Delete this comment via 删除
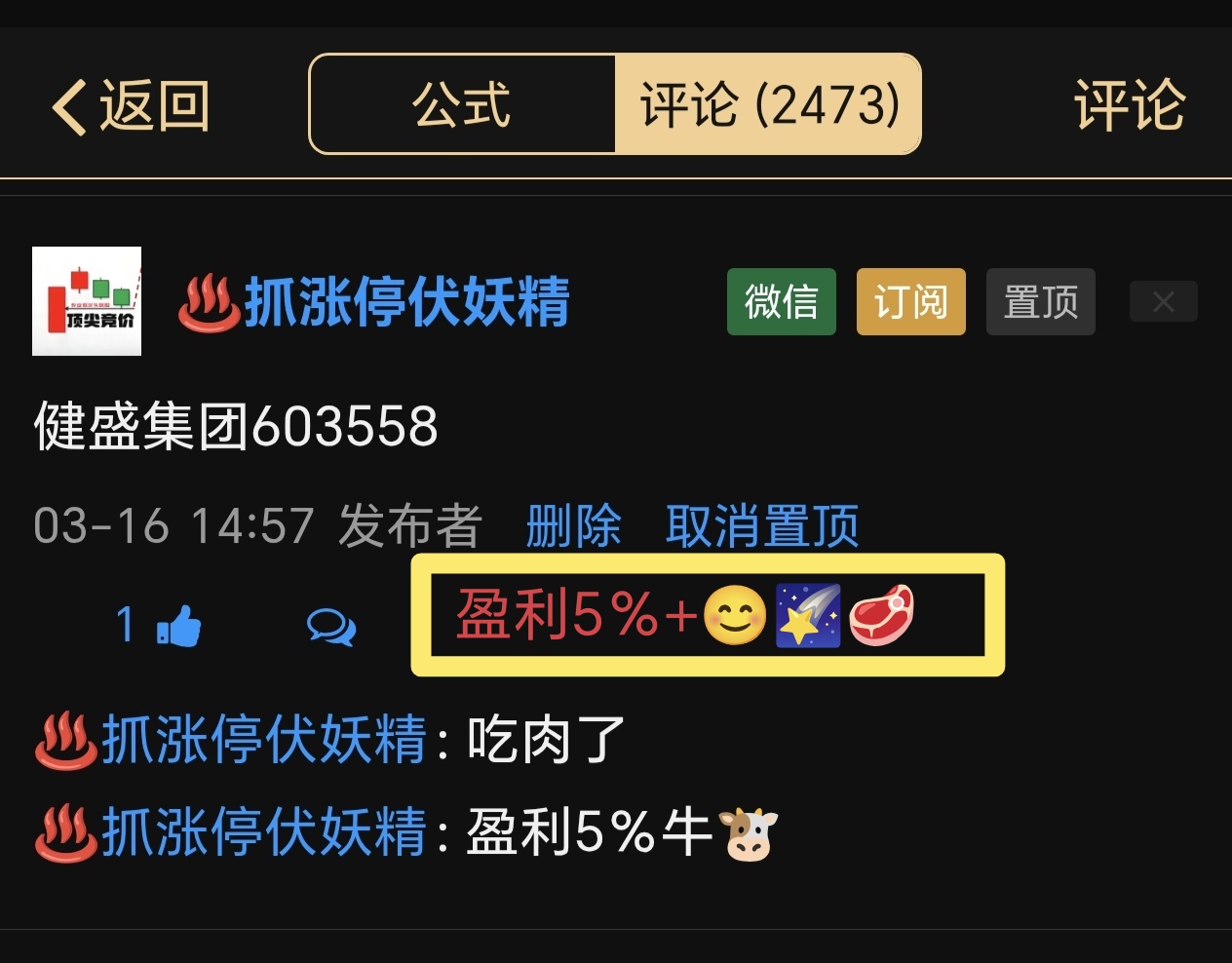 (x=573, y=526)
